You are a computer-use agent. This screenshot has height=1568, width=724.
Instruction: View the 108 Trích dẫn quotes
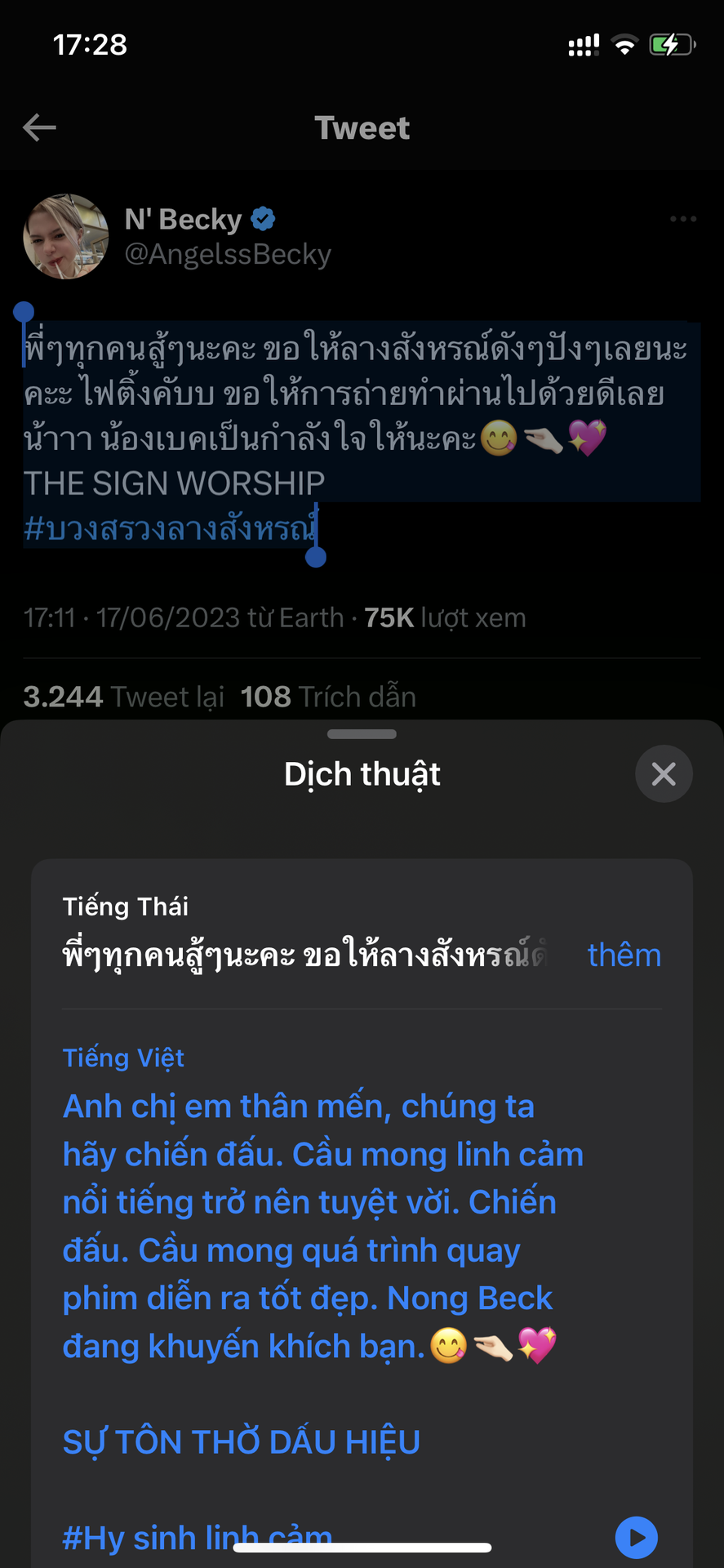coord(328,697)
